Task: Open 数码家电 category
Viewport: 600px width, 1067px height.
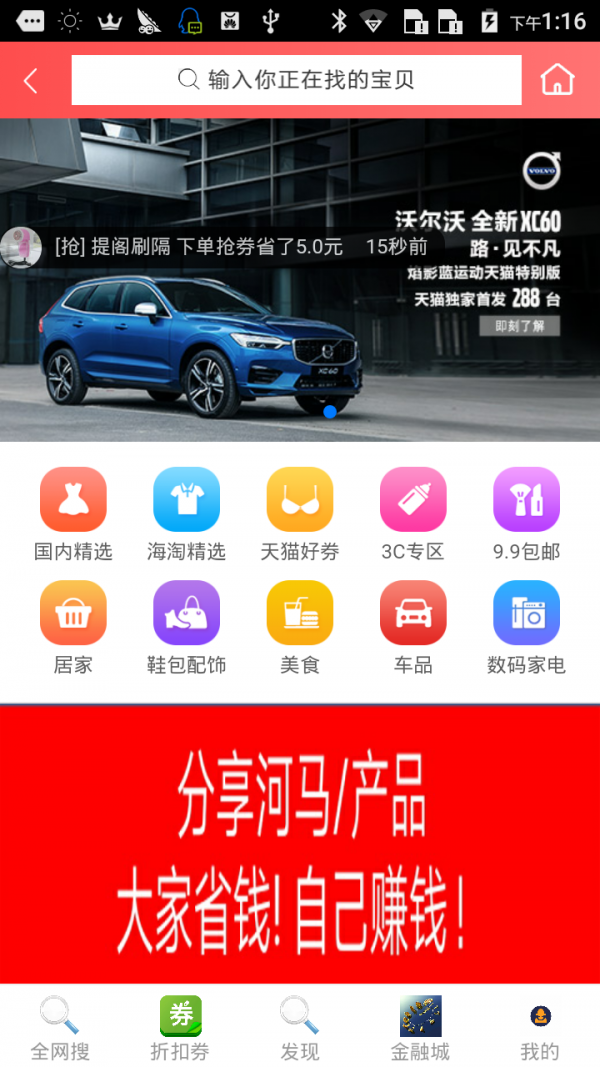Action: coord(526,627)
